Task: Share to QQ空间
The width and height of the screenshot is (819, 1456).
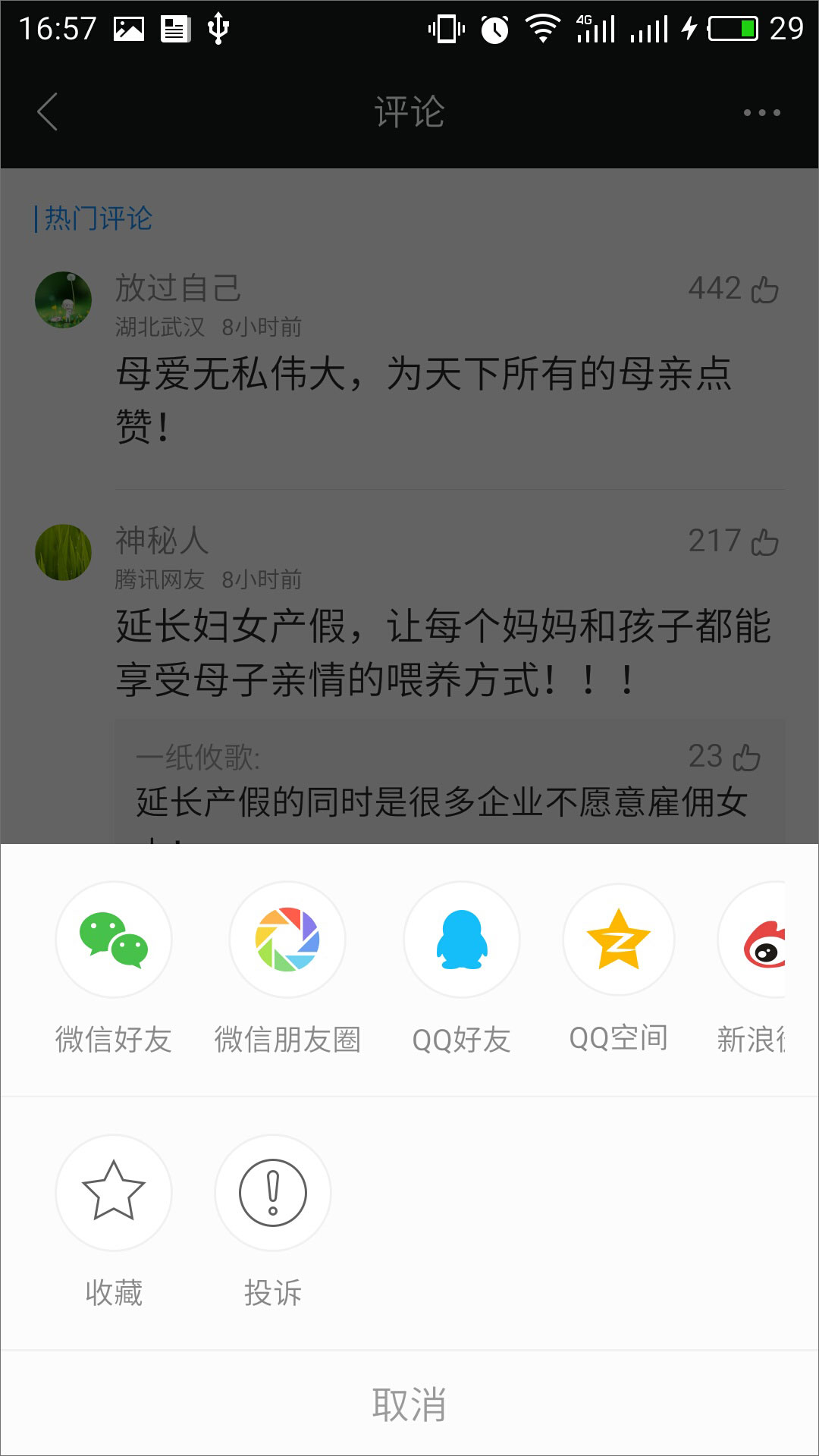Action: pyautogui.click(x=619, y=940)
